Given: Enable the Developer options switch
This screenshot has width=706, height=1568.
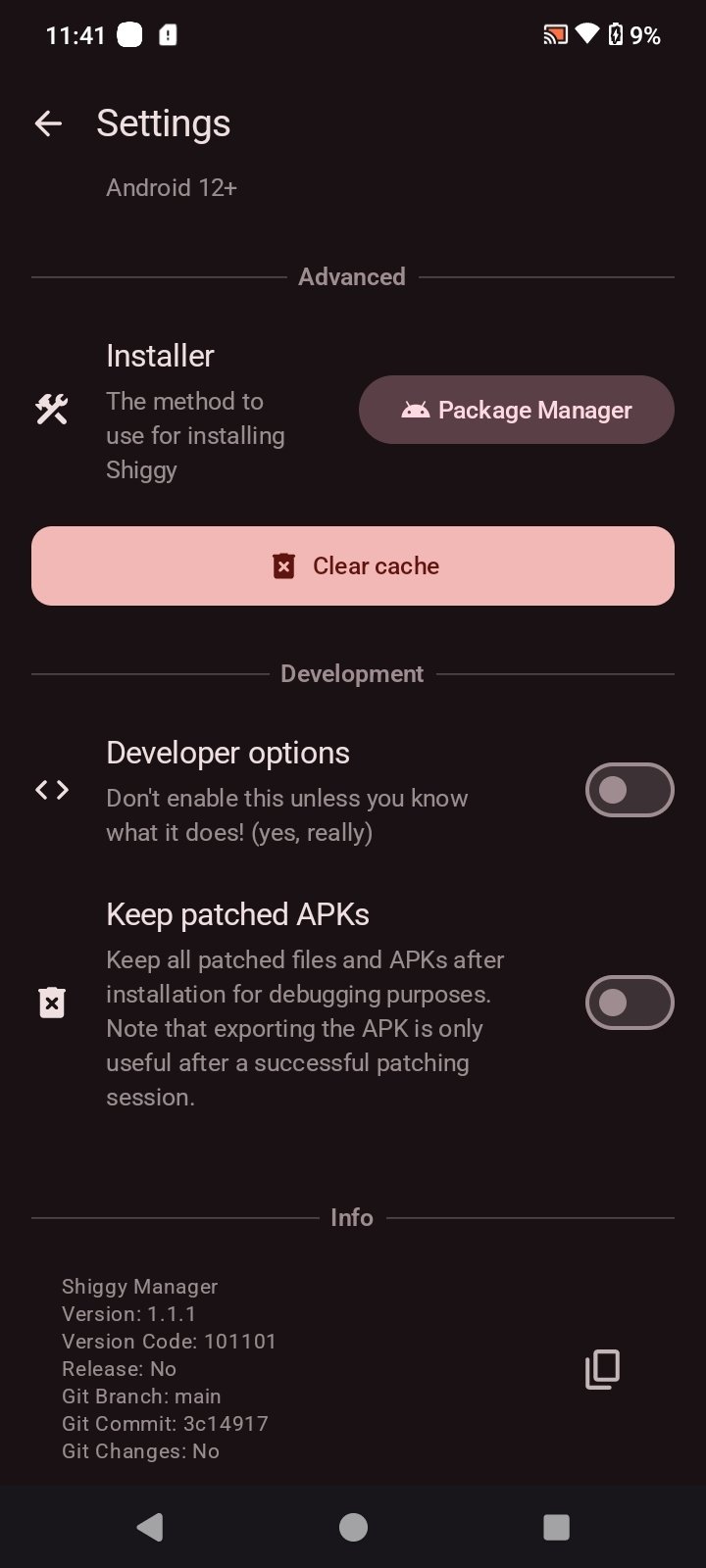Looking at the screenshot, I should click(x=629, y=790).
